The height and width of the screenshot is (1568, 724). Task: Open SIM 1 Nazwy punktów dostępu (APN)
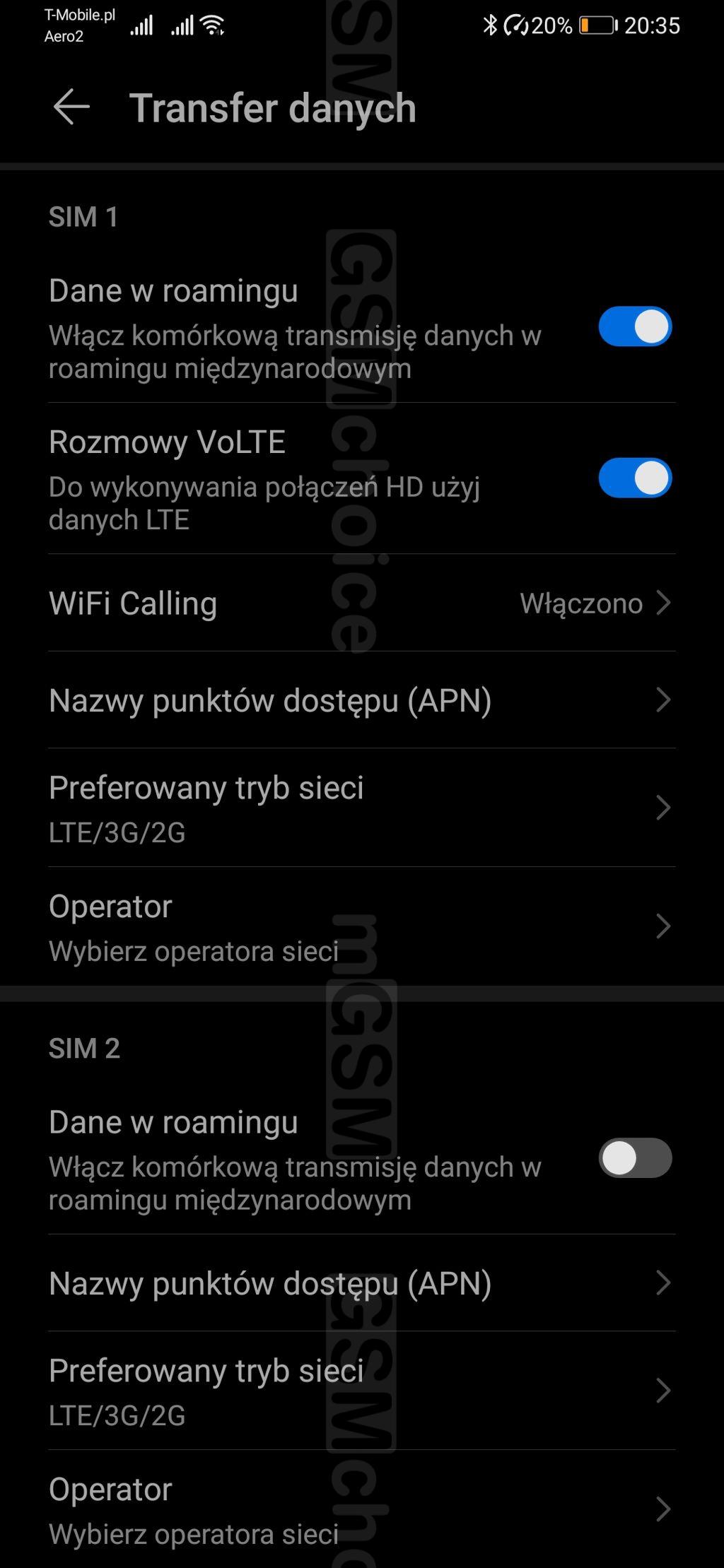tap(361, 700)
